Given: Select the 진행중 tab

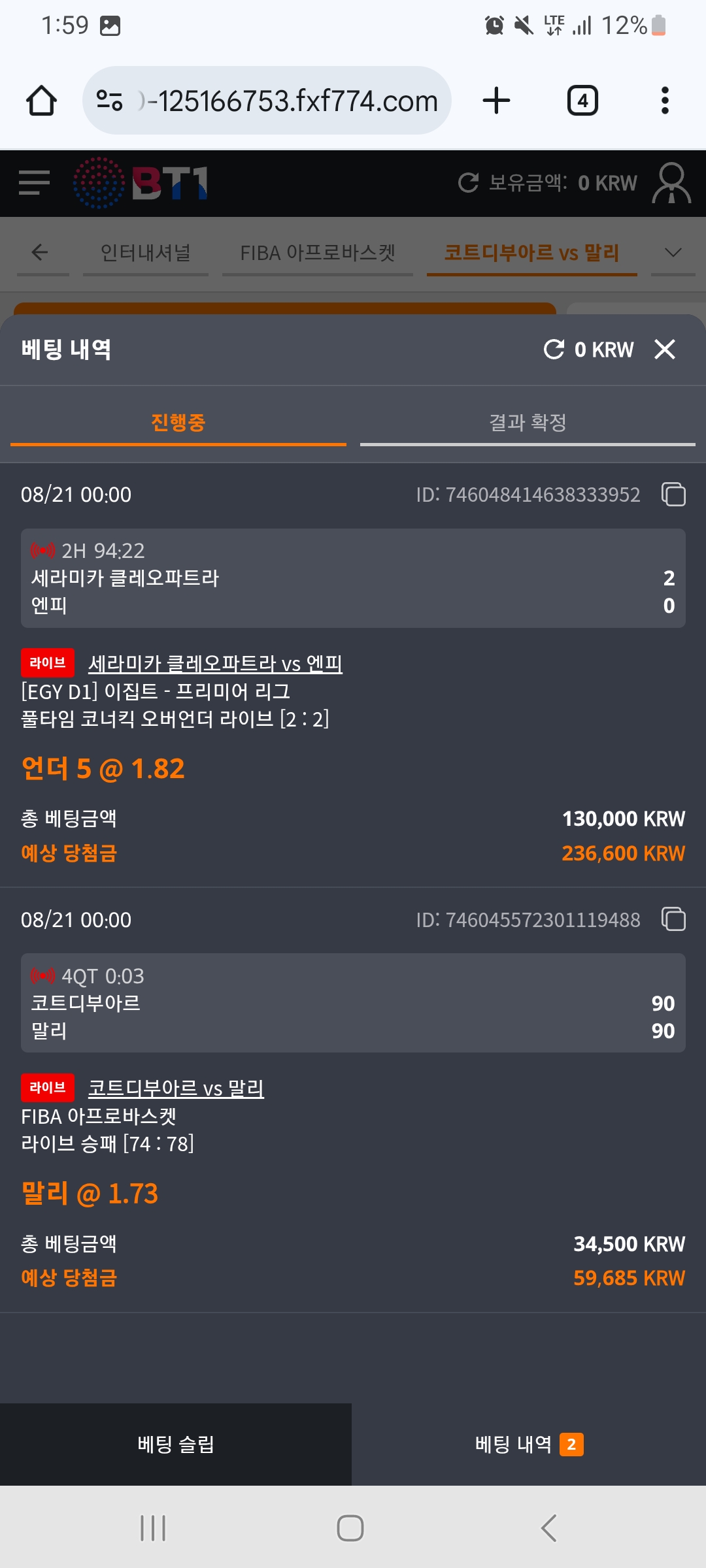Looking at the screenshot, I should (178, 423).
